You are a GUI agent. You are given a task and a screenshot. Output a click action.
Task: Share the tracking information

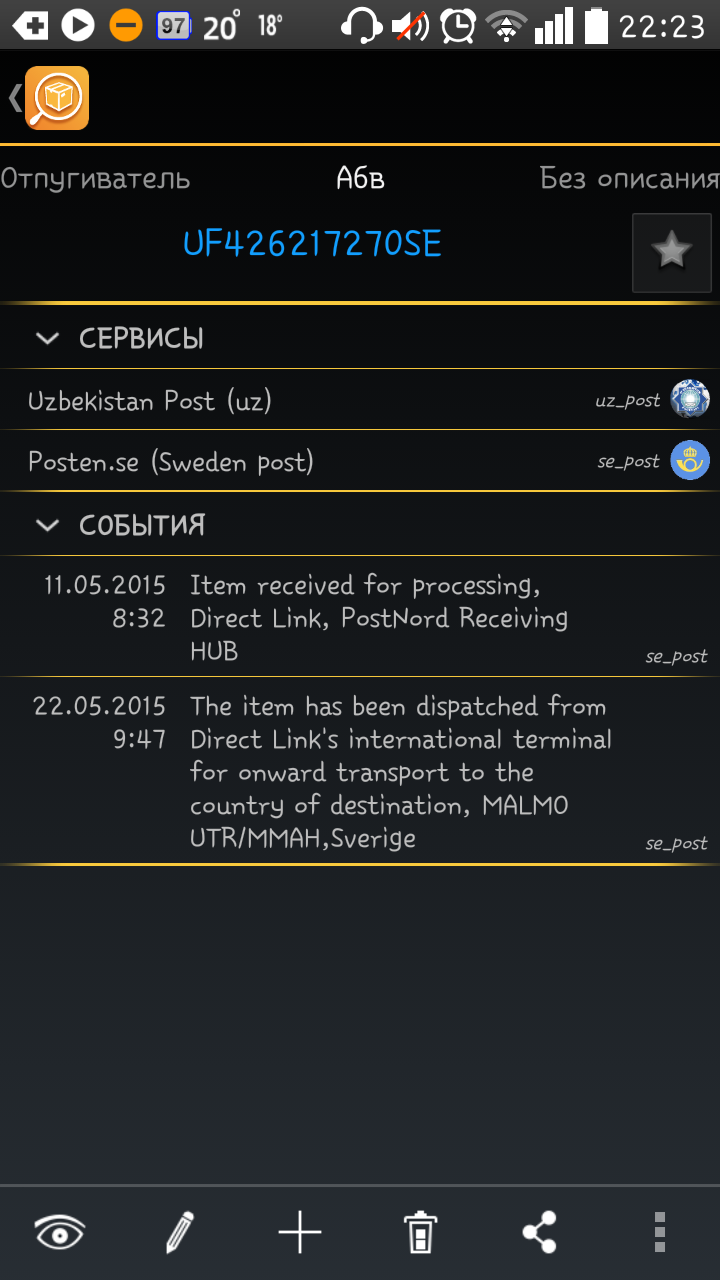click(x=540, y=1233)
